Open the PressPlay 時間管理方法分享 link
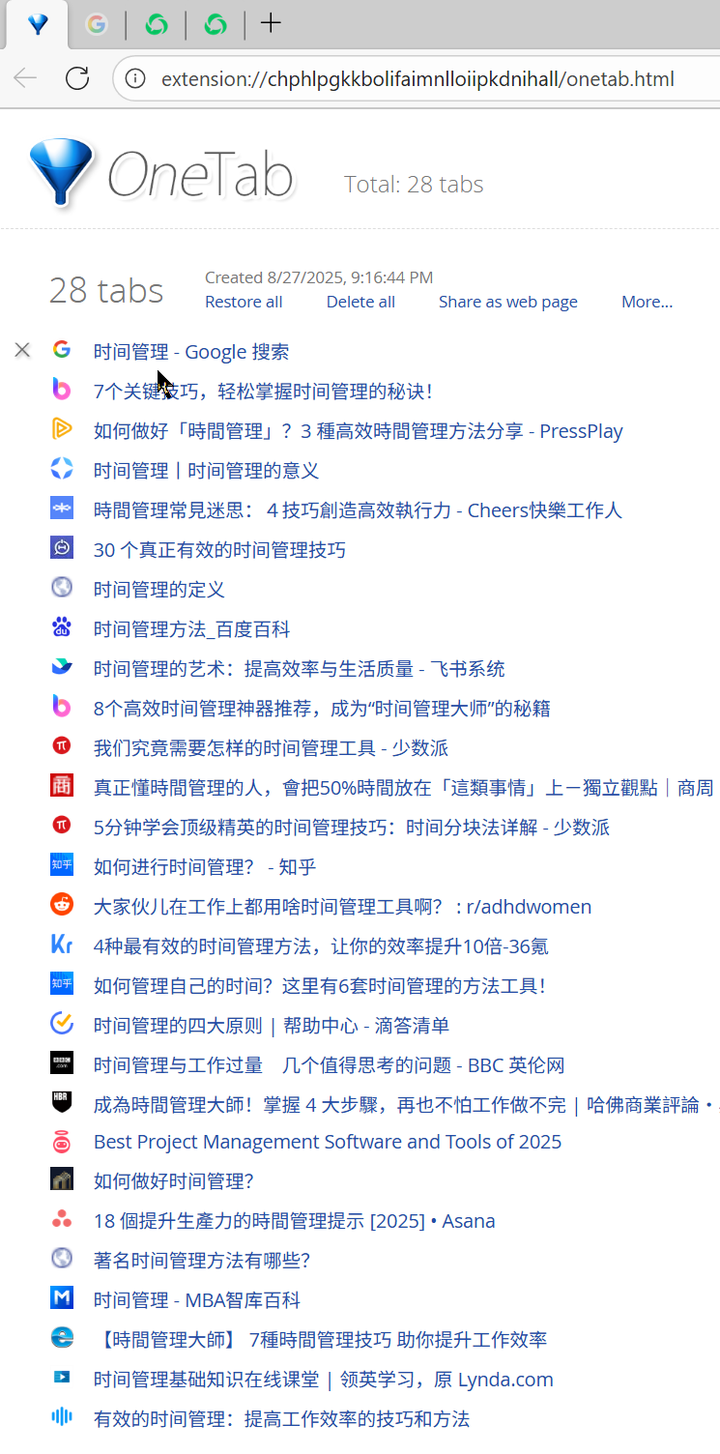Viewport: 720px width, 1454px height. point(358,431)
